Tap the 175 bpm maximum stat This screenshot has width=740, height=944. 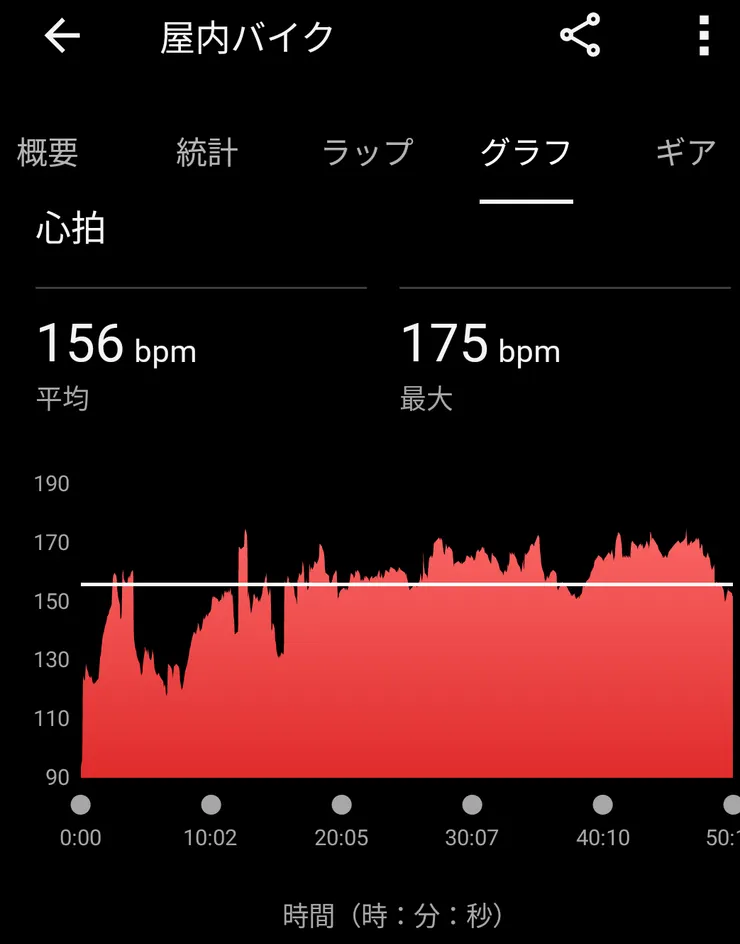click(481, 347)
